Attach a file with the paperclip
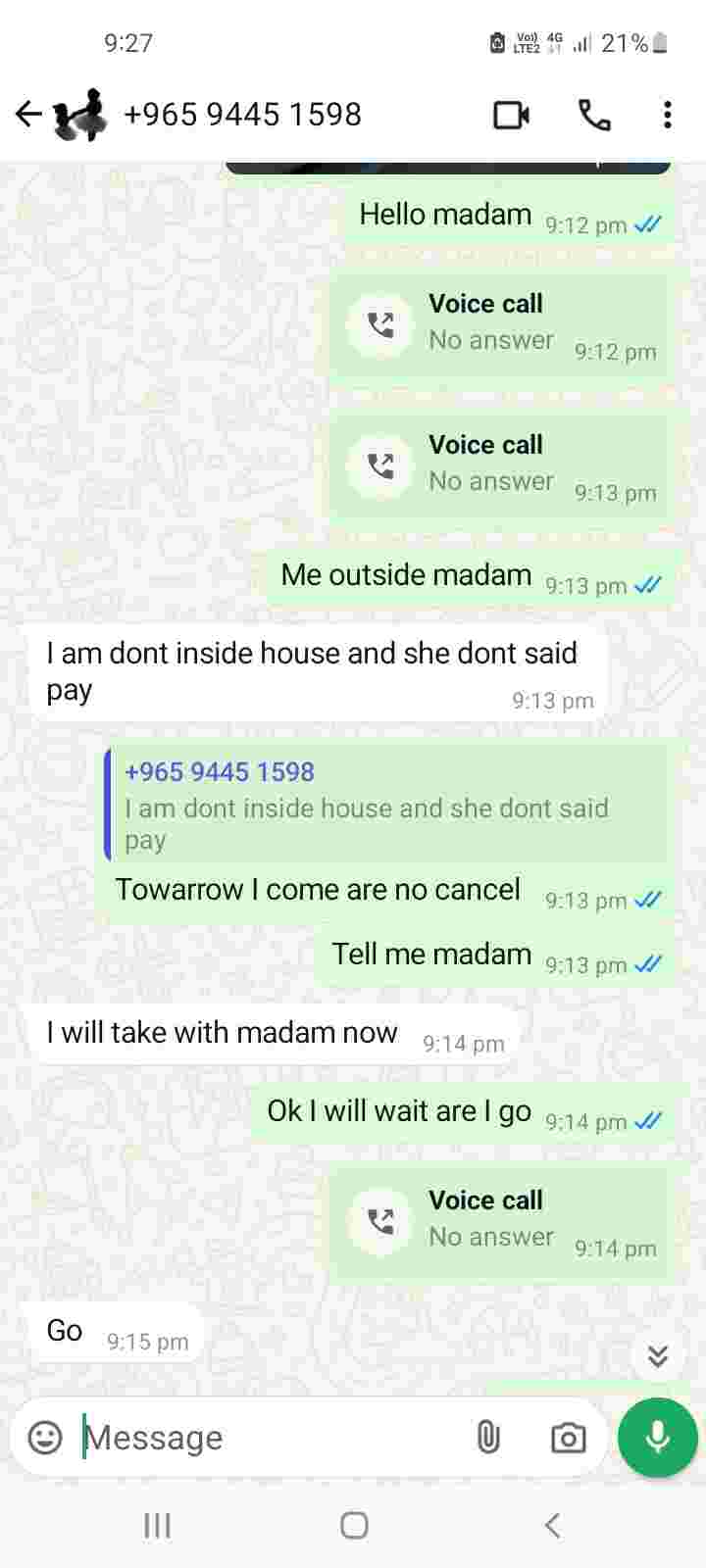The height and width of the screenshot is (1568, 706). point(488,1438)
